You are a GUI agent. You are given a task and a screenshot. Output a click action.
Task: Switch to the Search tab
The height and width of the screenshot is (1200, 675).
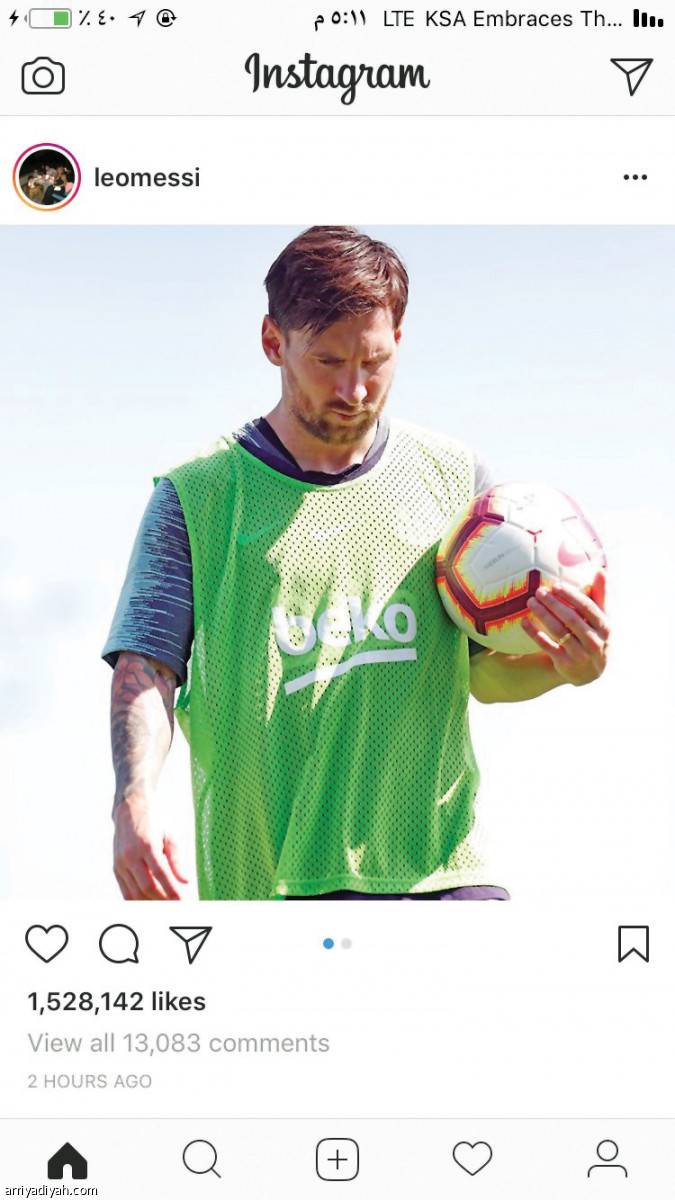pos(201,1160)
